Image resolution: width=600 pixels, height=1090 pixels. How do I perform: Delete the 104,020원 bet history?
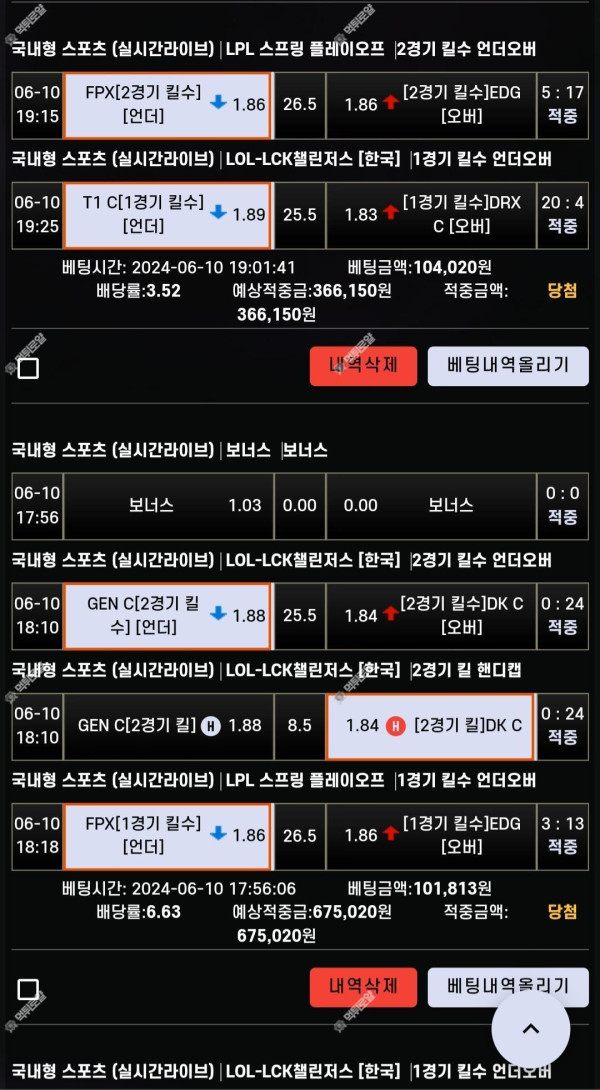tap(363, 366)
